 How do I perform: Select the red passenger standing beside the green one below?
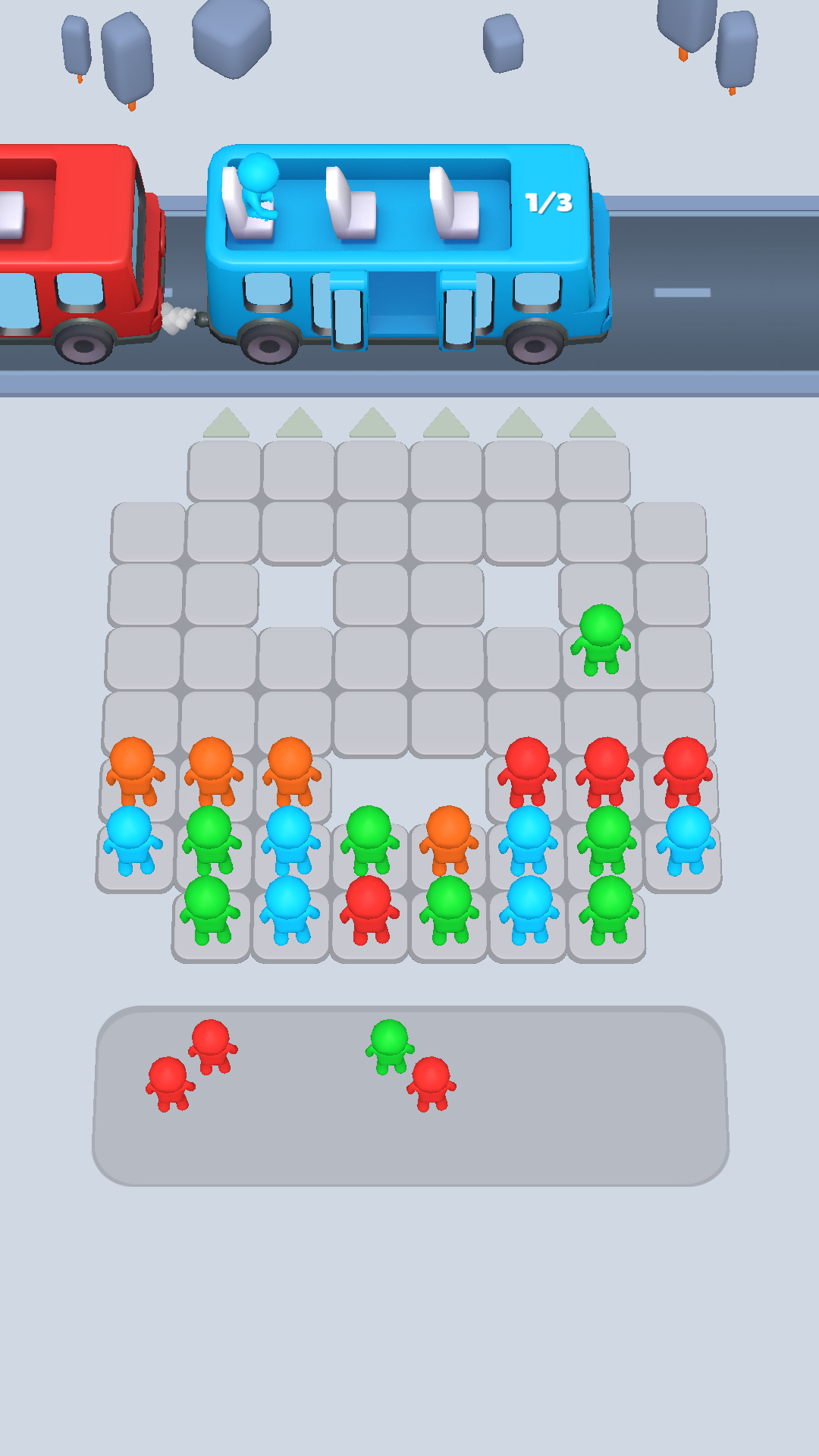pyautogui.click(x=431, y=1081)
